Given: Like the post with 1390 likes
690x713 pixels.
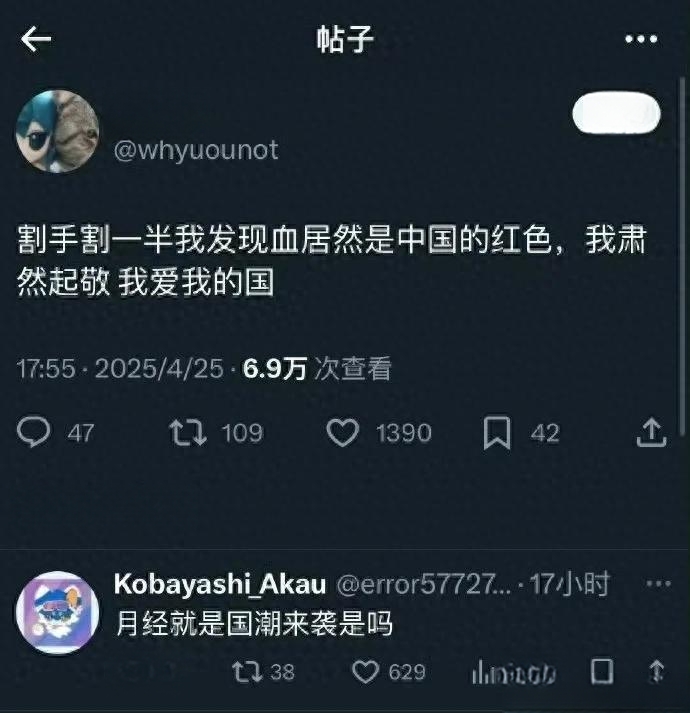Looking at the screenshot, I should pyautogui.click(x=343, y=432).
